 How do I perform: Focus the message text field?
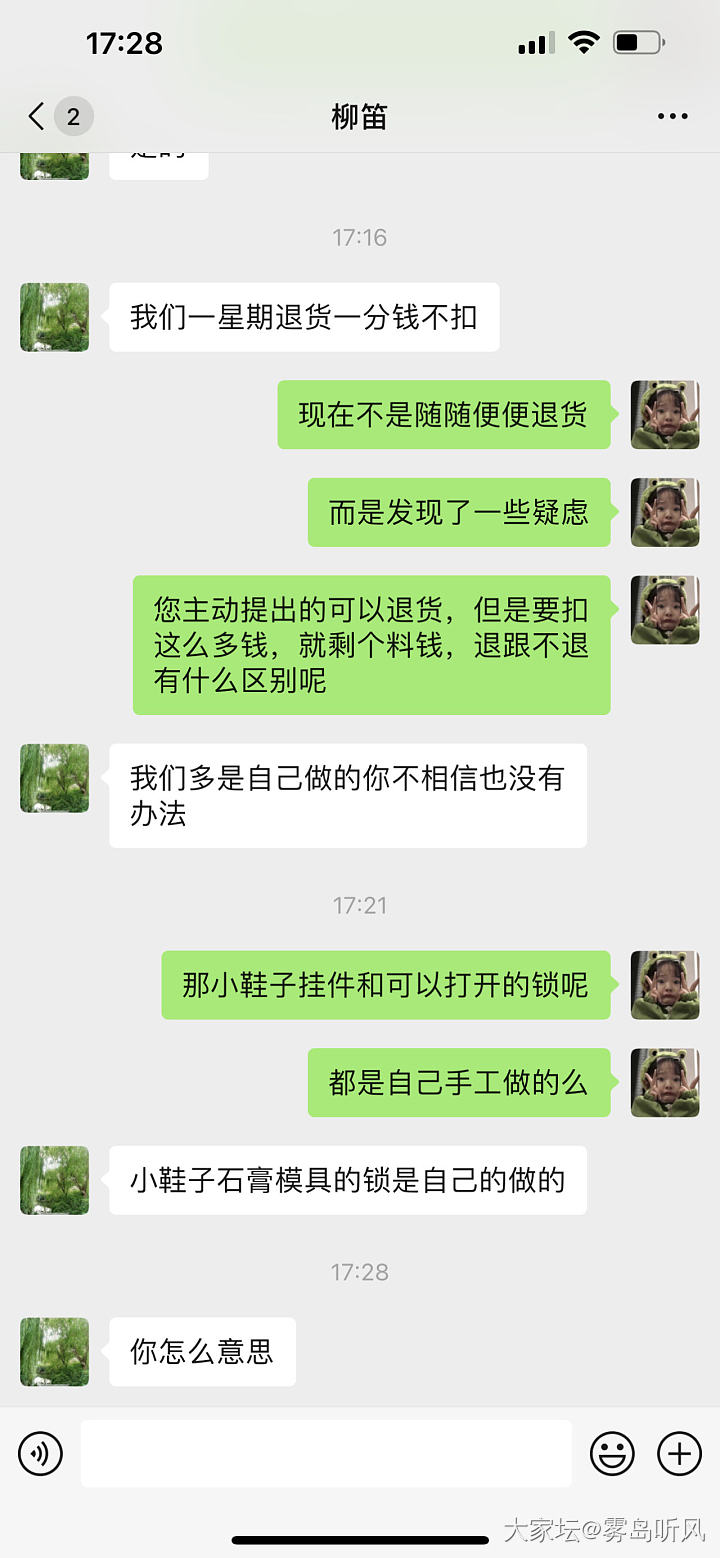[326, 1453]
